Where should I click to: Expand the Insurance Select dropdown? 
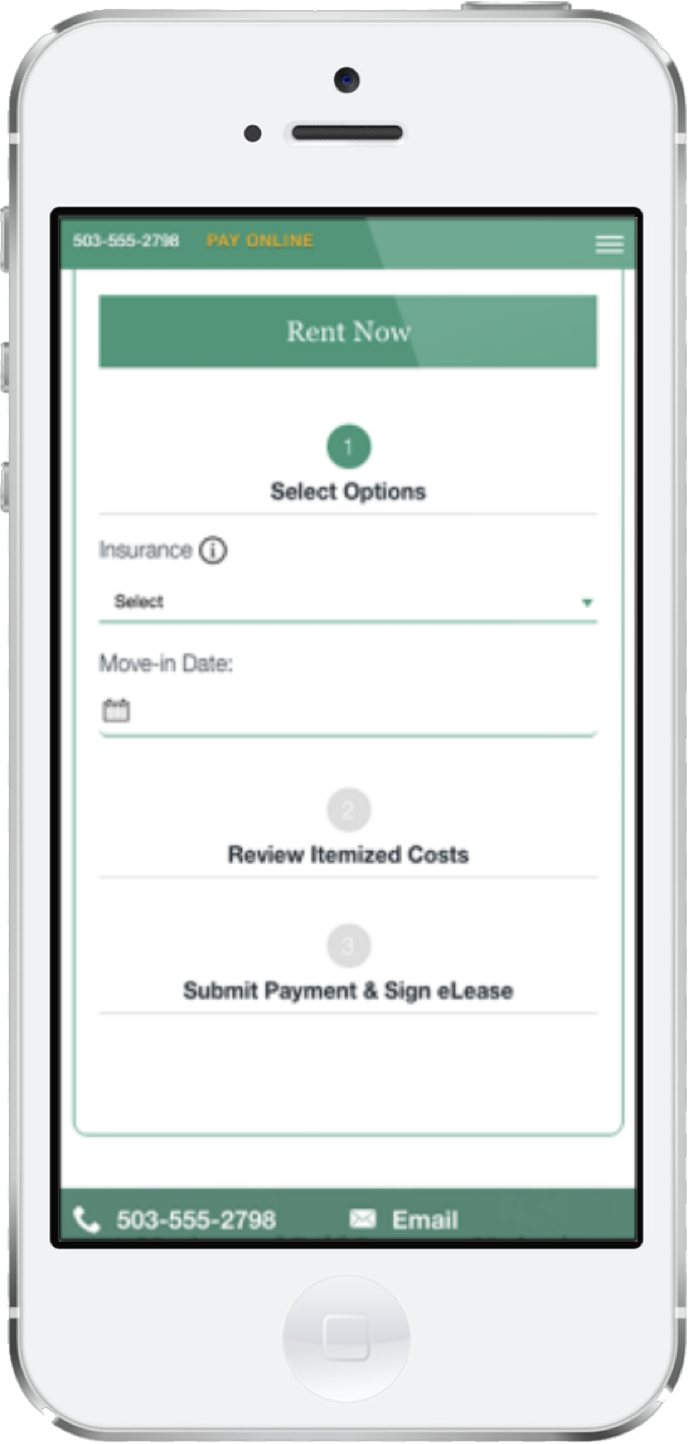pyautogui.click(x=347, y=602)
